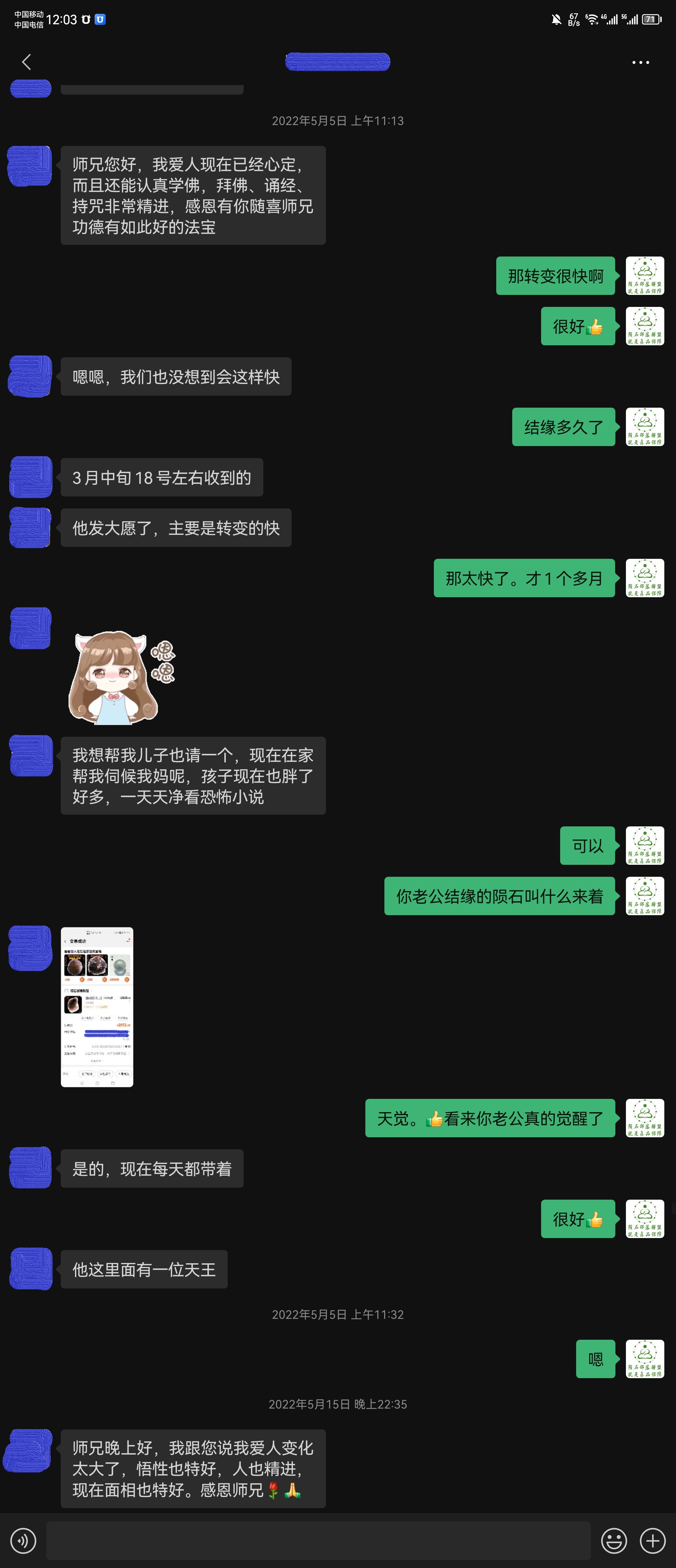Open the emoji sticker panel

pos(613,1541)
